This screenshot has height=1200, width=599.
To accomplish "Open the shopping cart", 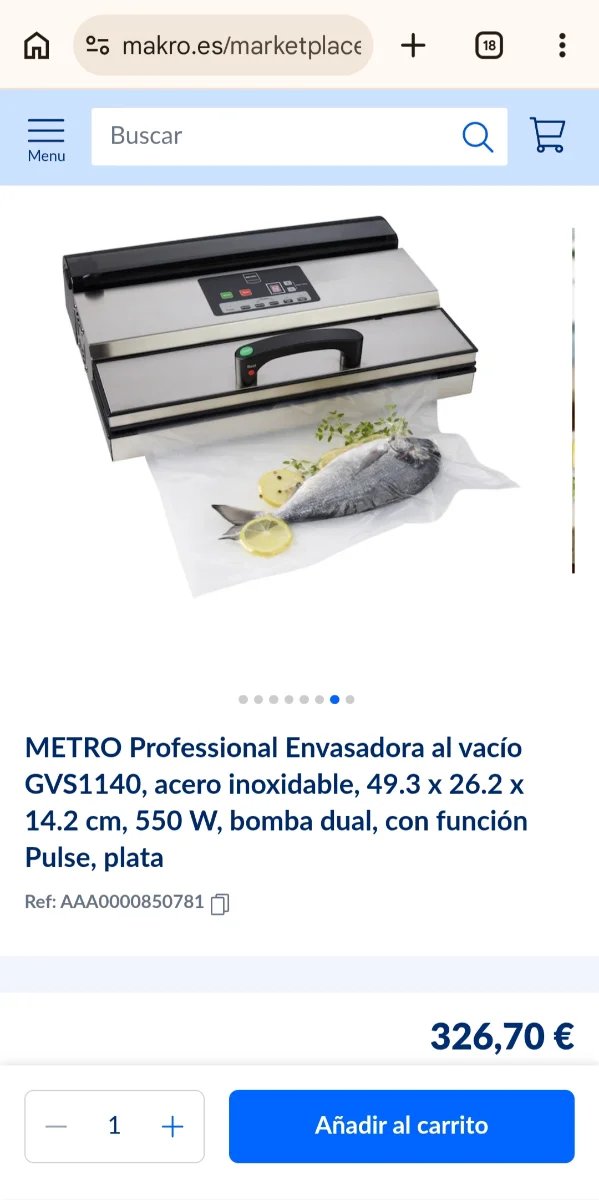I will (547, 136).
